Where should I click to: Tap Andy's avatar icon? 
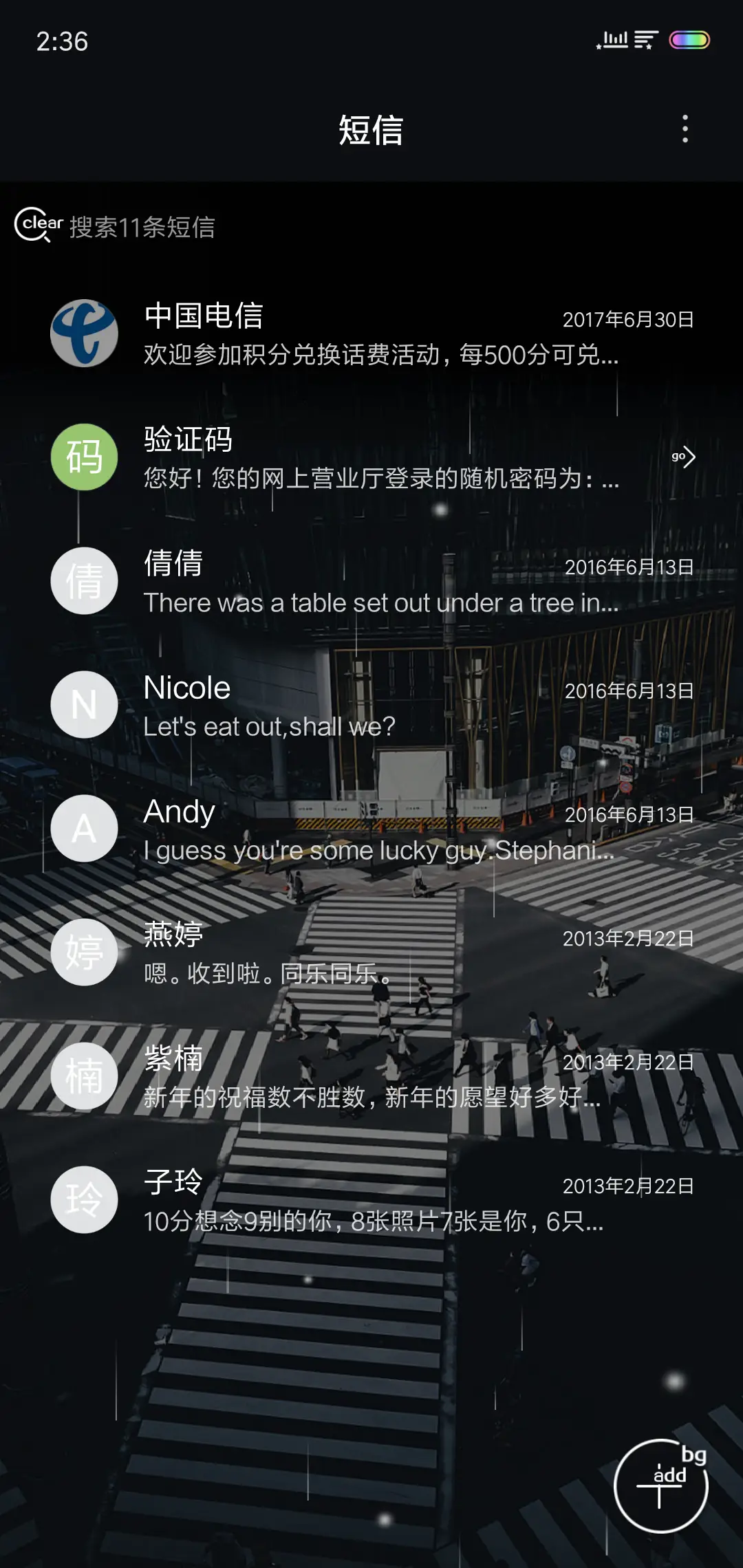tap(84, 829)
